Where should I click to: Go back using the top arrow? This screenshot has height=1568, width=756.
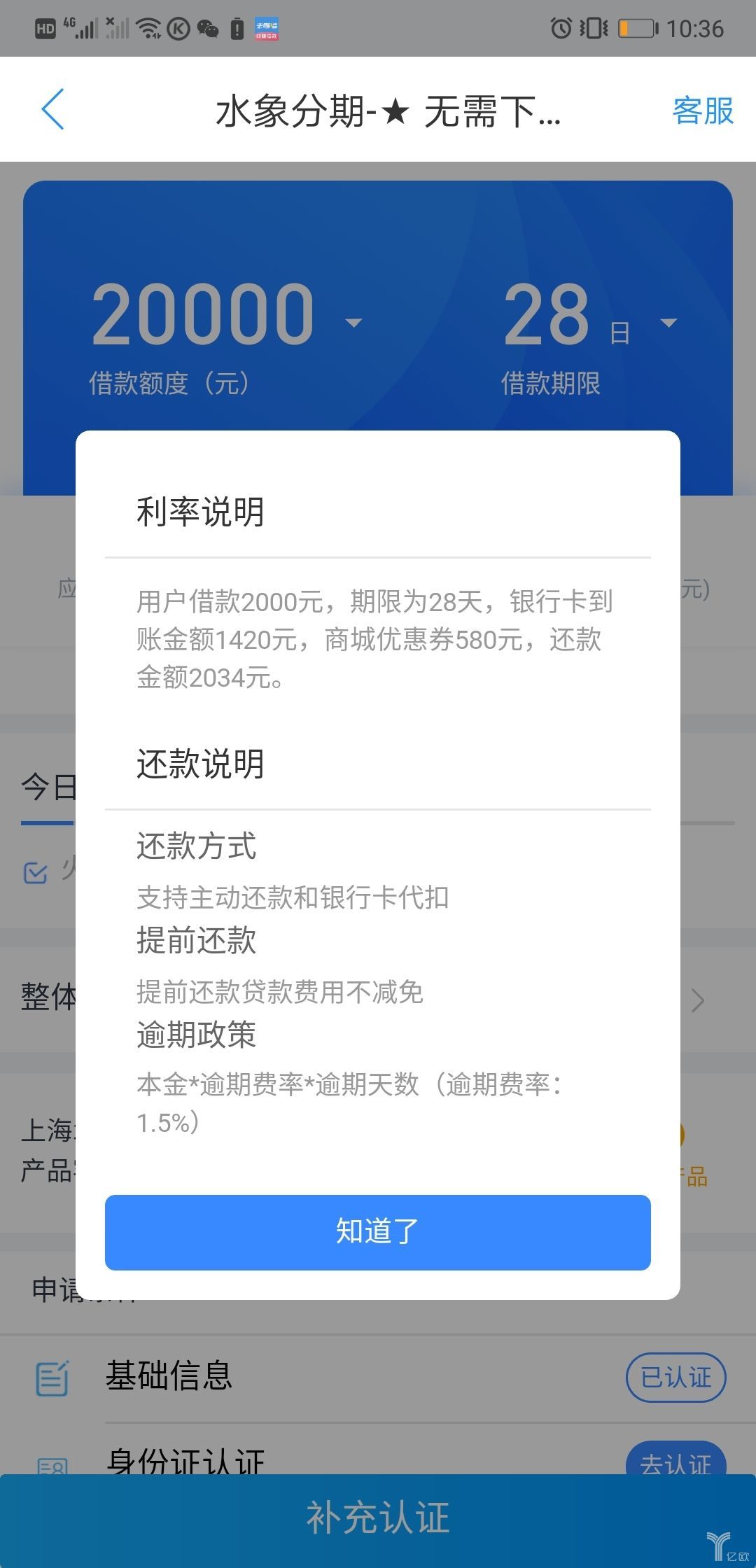point(53,110)
